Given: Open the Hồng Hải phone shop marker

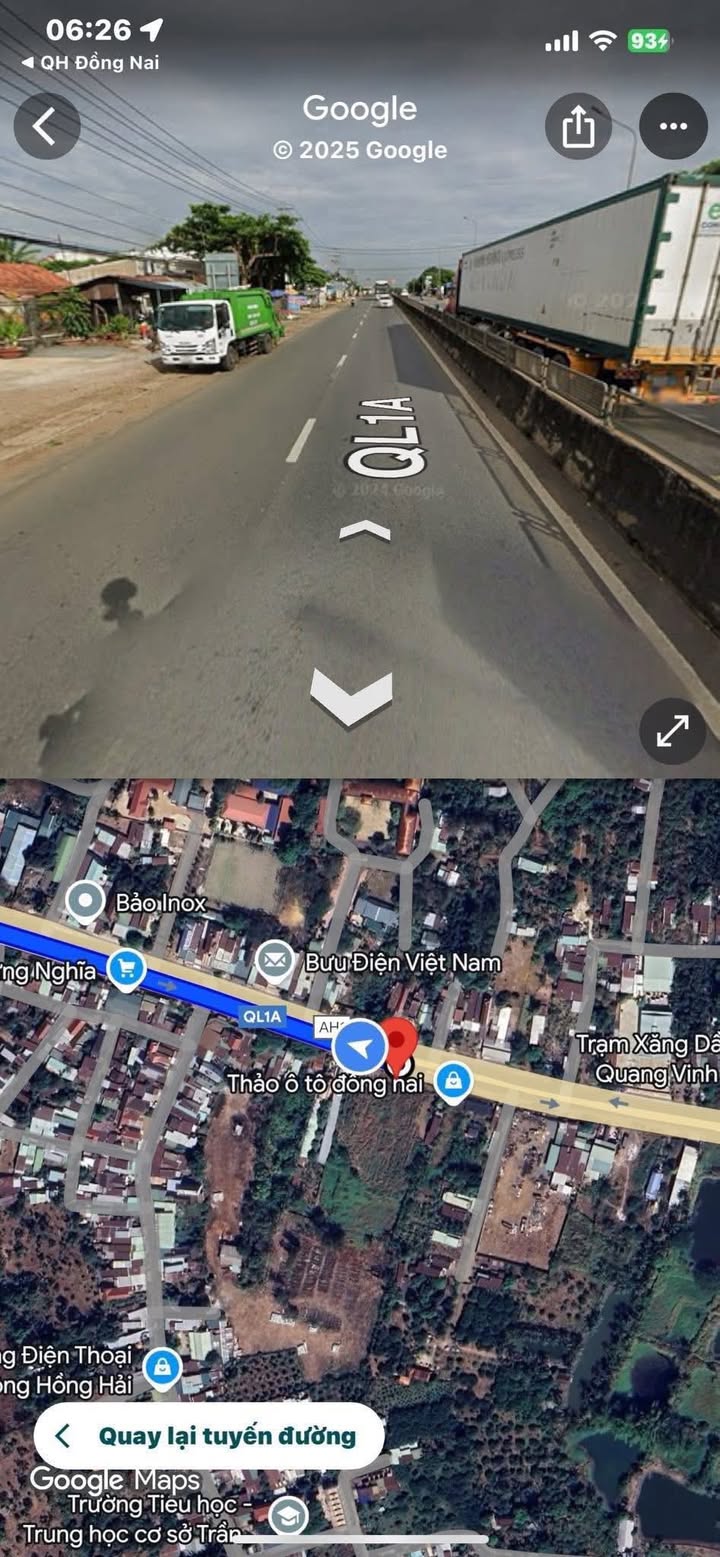Looking at the screenshot, I should pos(162,1367).
